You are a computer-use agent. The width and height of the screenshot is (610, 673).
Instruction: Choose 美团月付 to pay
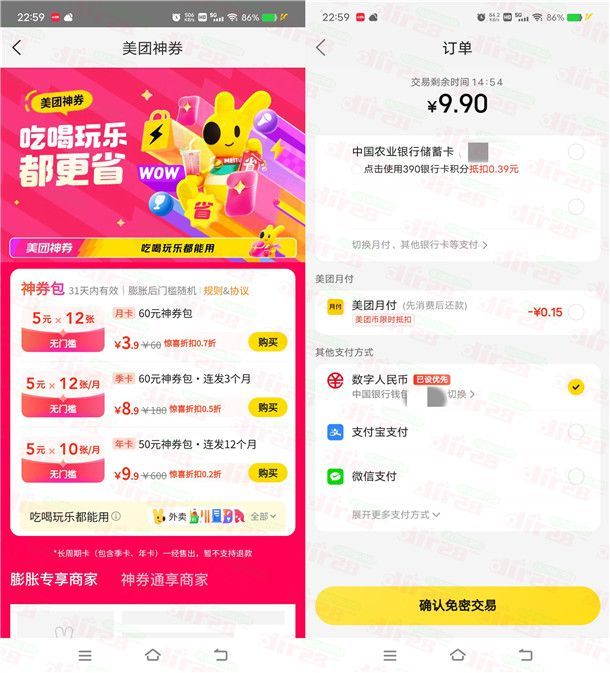[x=575, y=312]
